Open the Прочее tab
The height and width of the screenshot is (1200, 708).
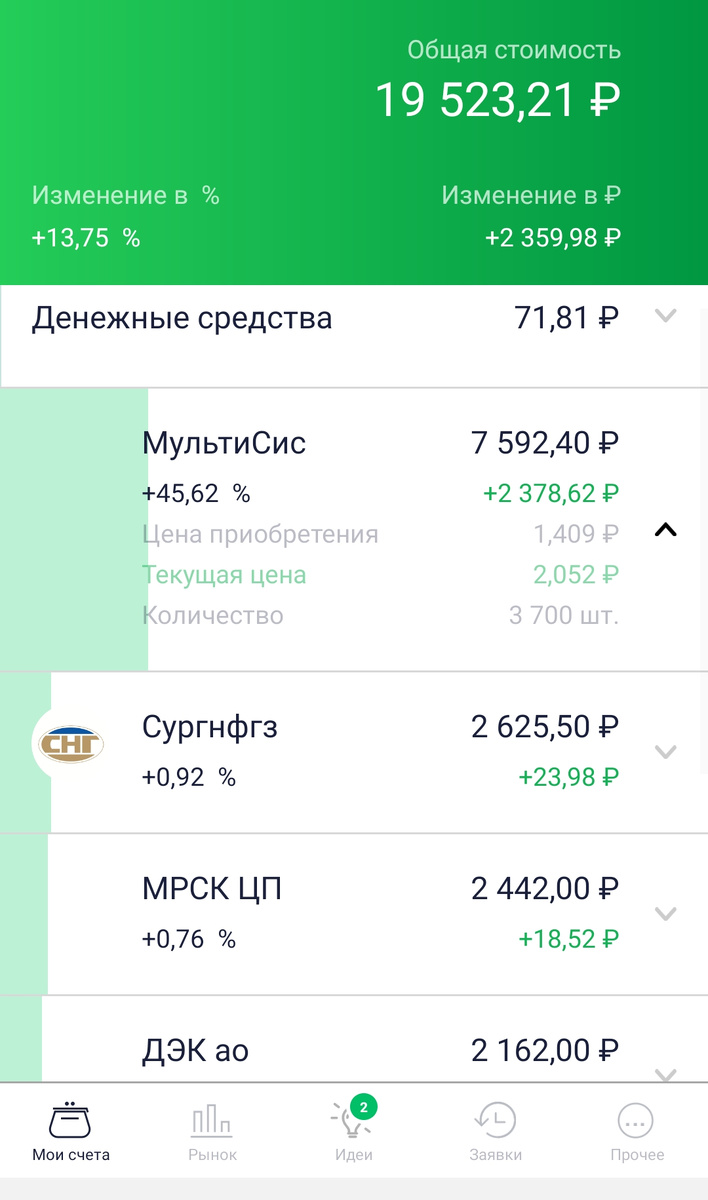click(x=637, y=1132)
